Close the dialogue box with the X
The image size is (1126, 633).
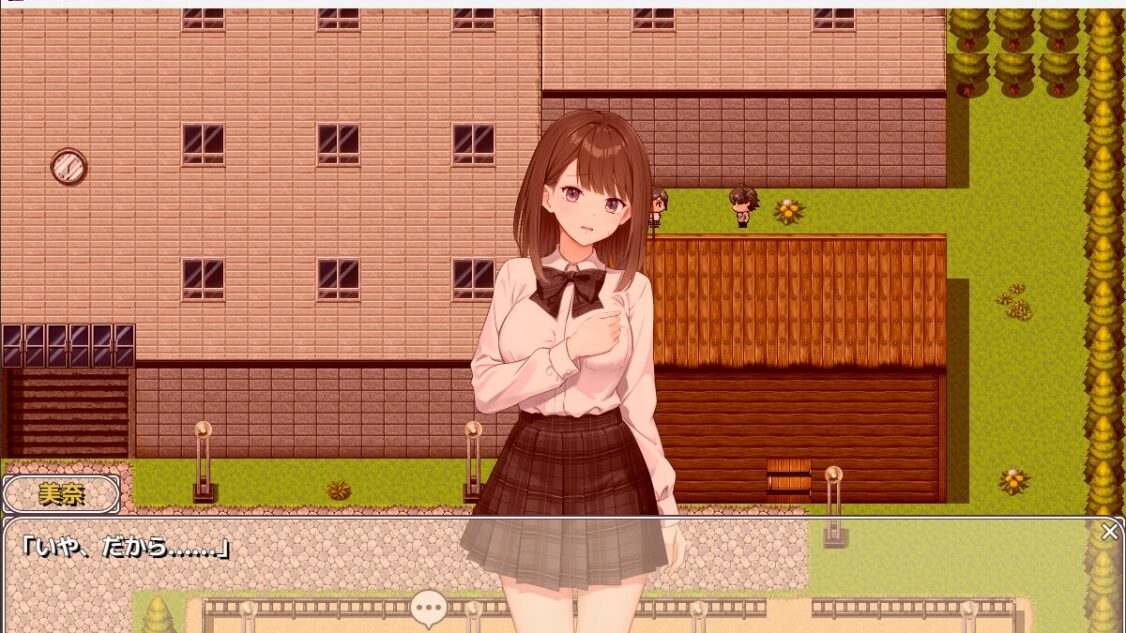coord(1109,532)
